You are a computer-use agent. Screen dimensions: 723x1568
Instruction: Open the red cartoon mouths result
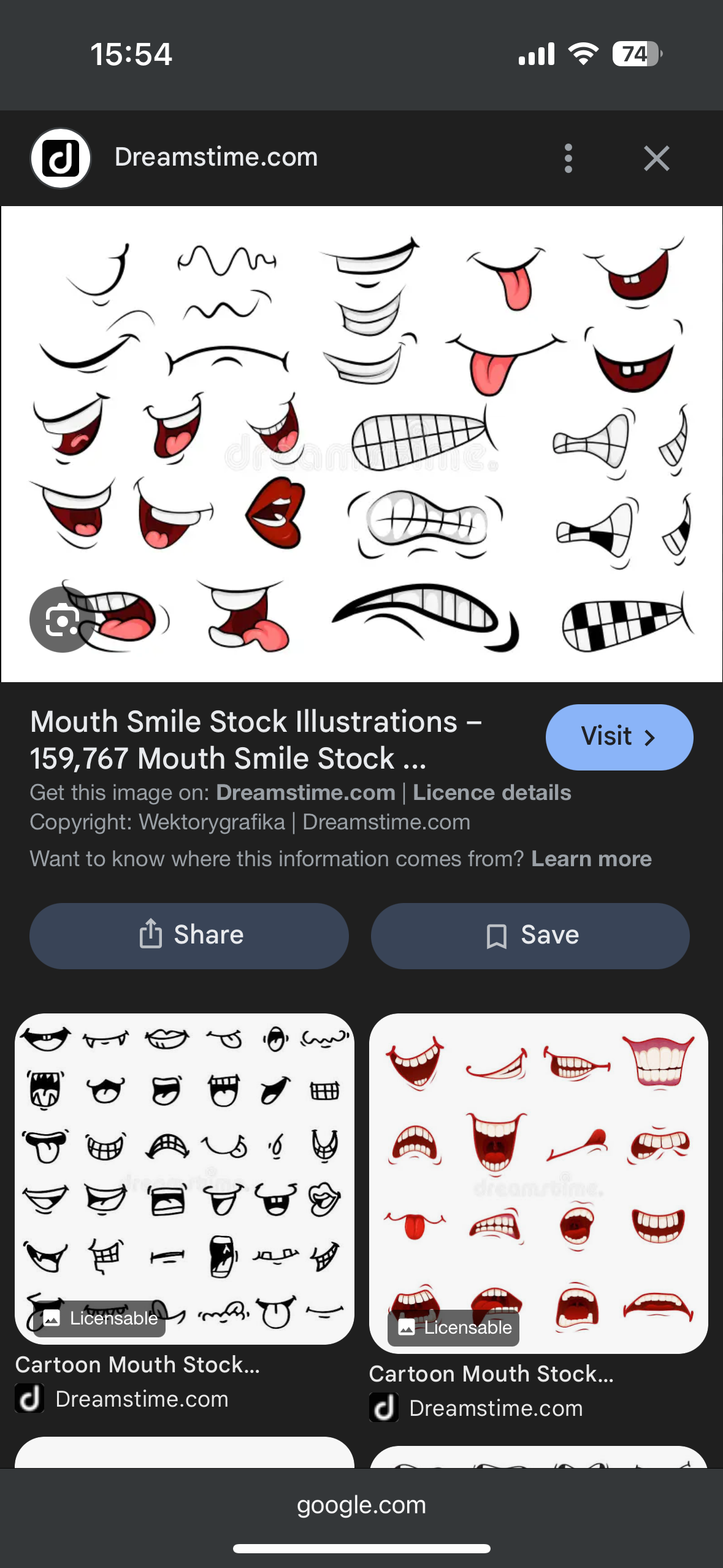click(x=538, y=1183)
